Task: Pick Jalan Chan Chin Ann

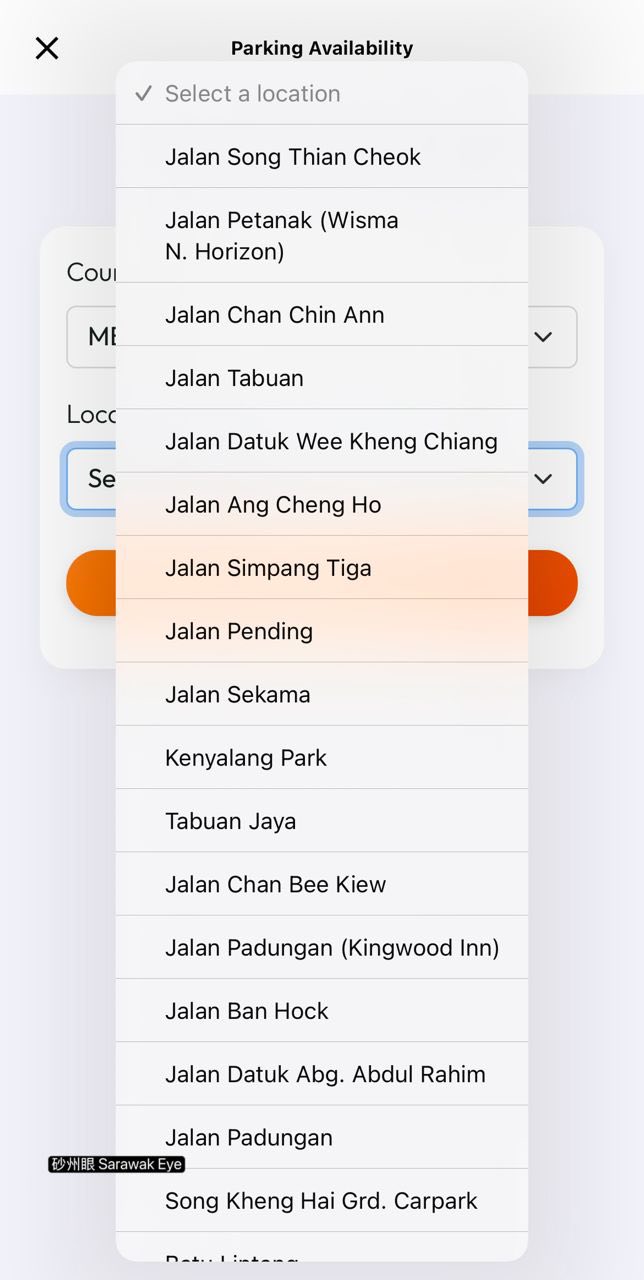Action: click(275, 315)
